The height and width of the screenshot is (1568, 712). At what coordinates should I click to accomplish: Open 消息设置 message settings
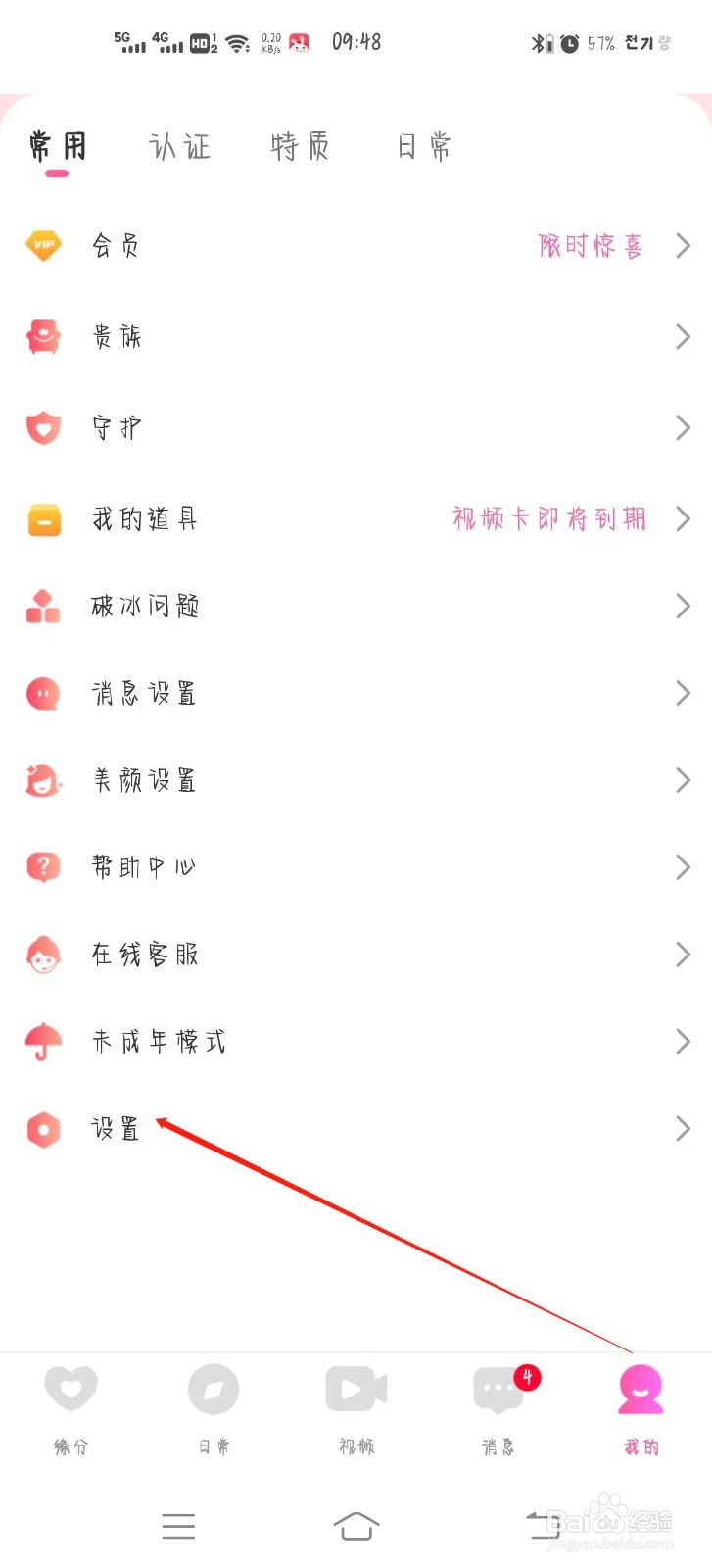point(142,693)
